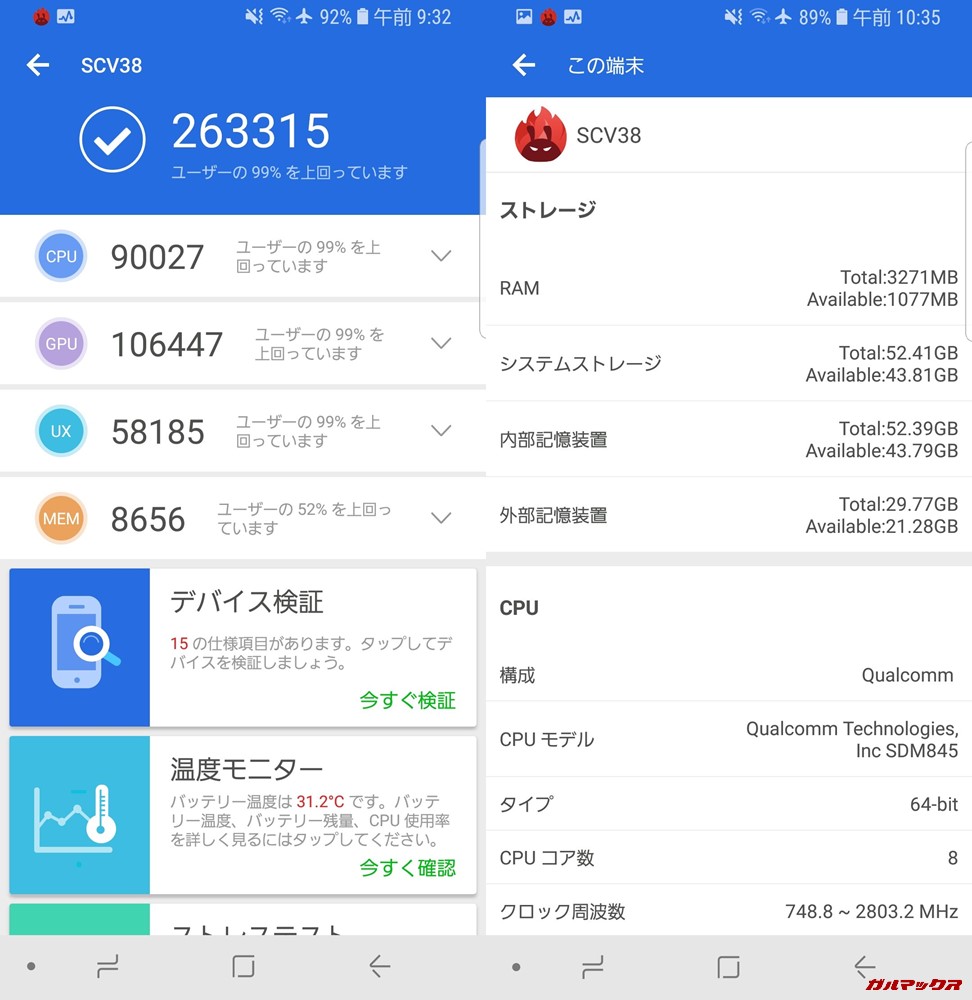972x1000 pixels.
Task: Expand the GPU score details chevron
Action: [441, 343]
